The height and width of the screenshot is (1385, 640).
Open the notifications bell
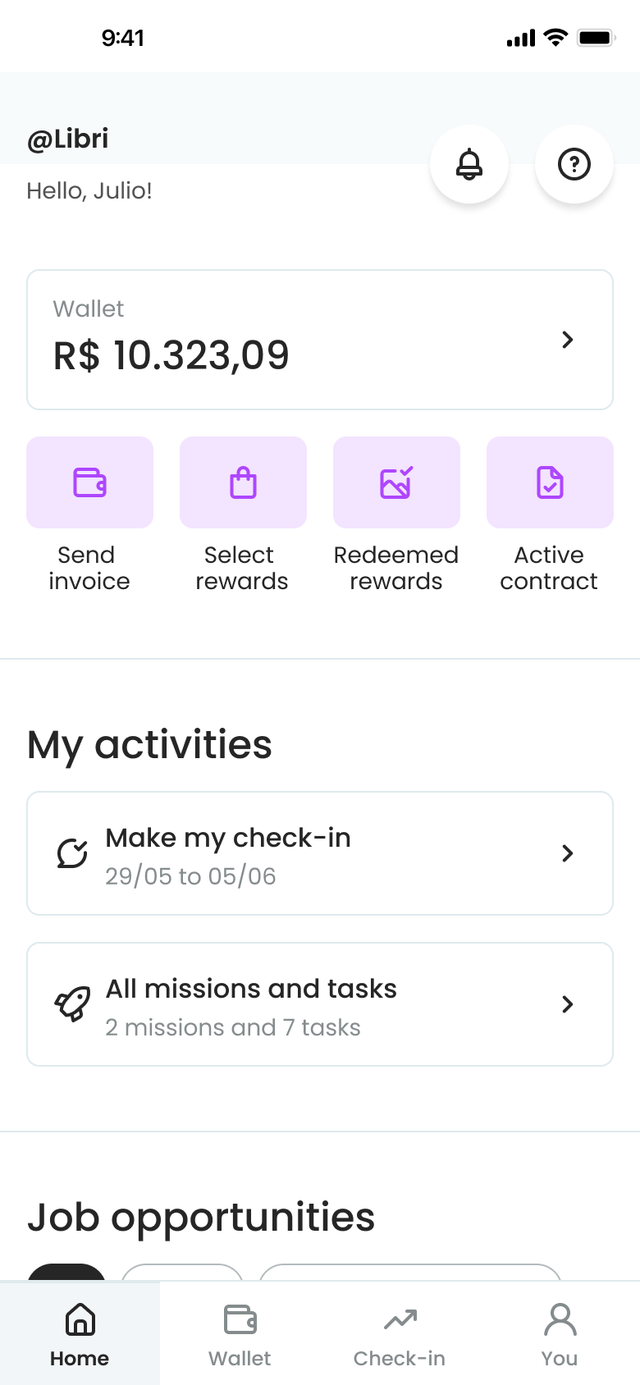click(x=469, y=165)
